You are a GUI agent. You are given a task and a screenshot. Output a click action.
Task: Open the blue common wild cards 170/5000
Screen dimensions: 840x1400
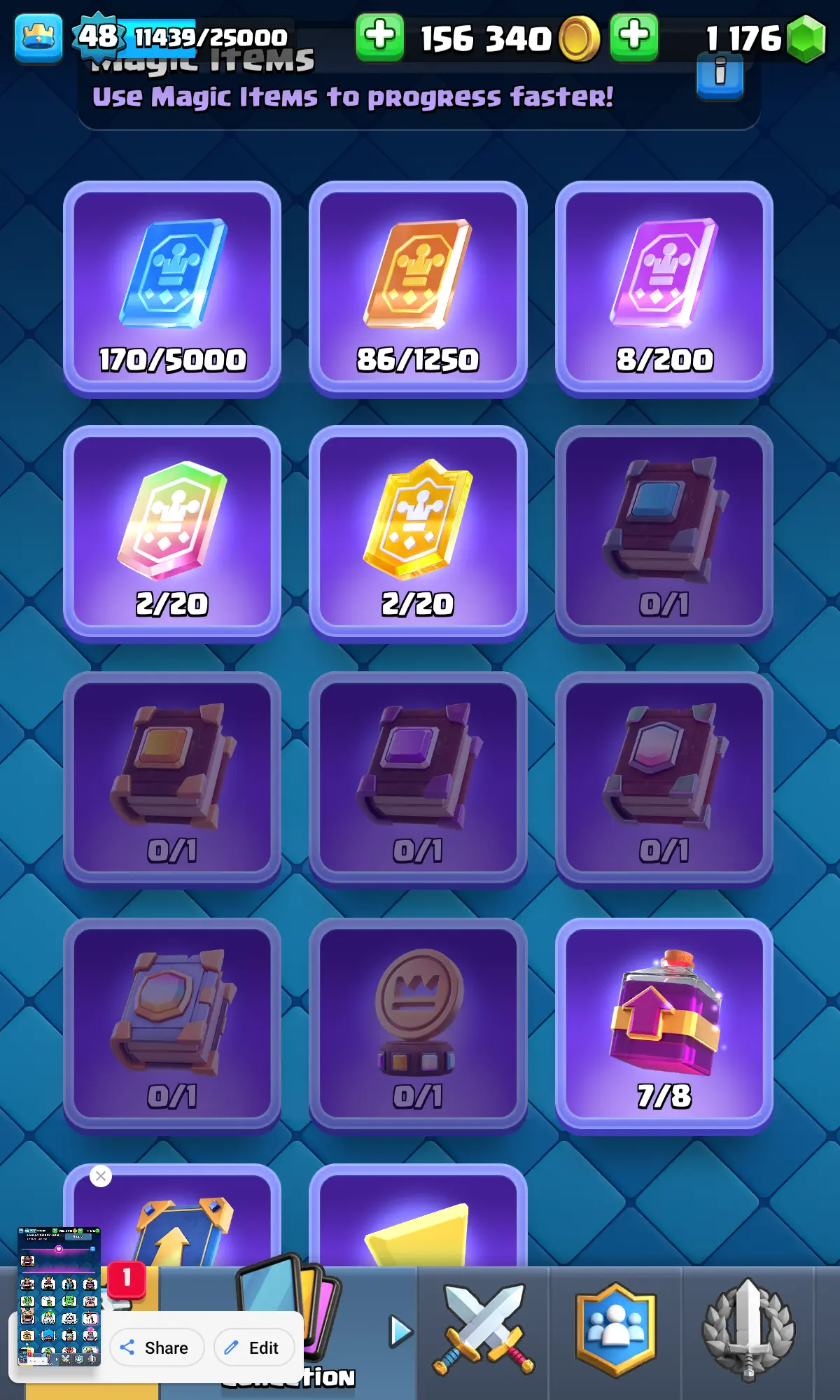pos(172,289)
